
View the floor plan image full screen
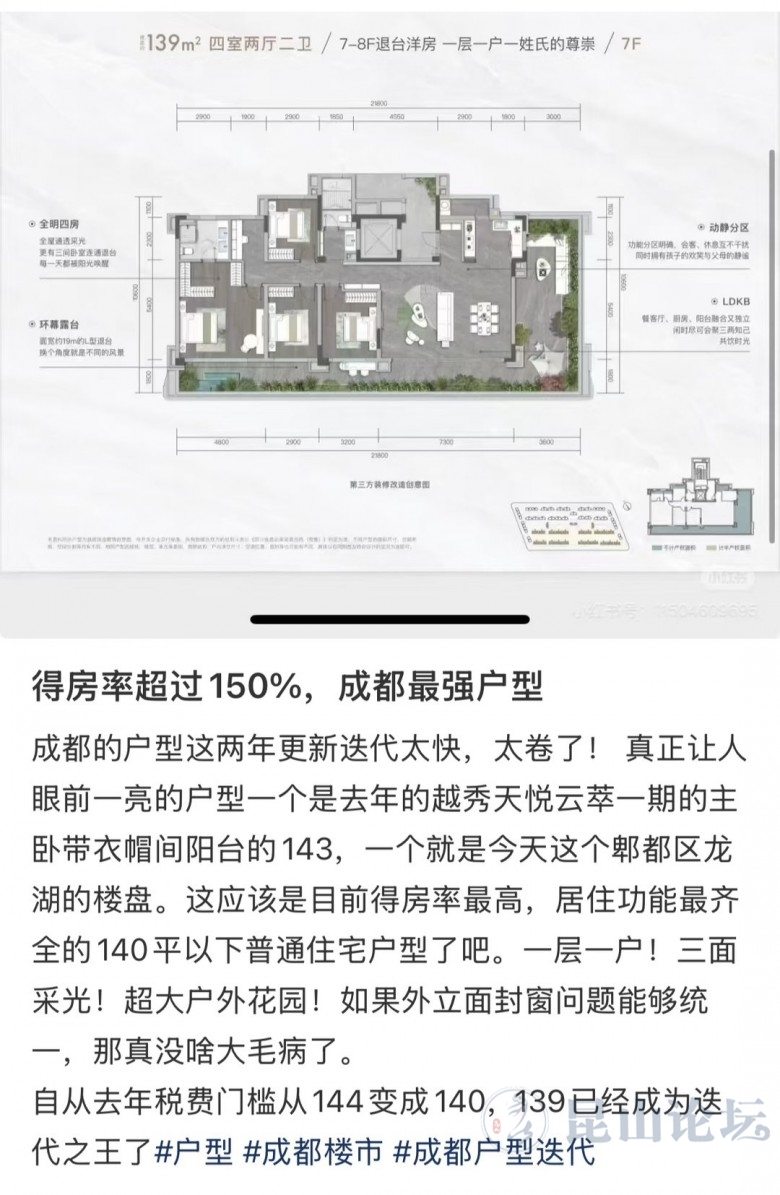(x=390, y=300)
